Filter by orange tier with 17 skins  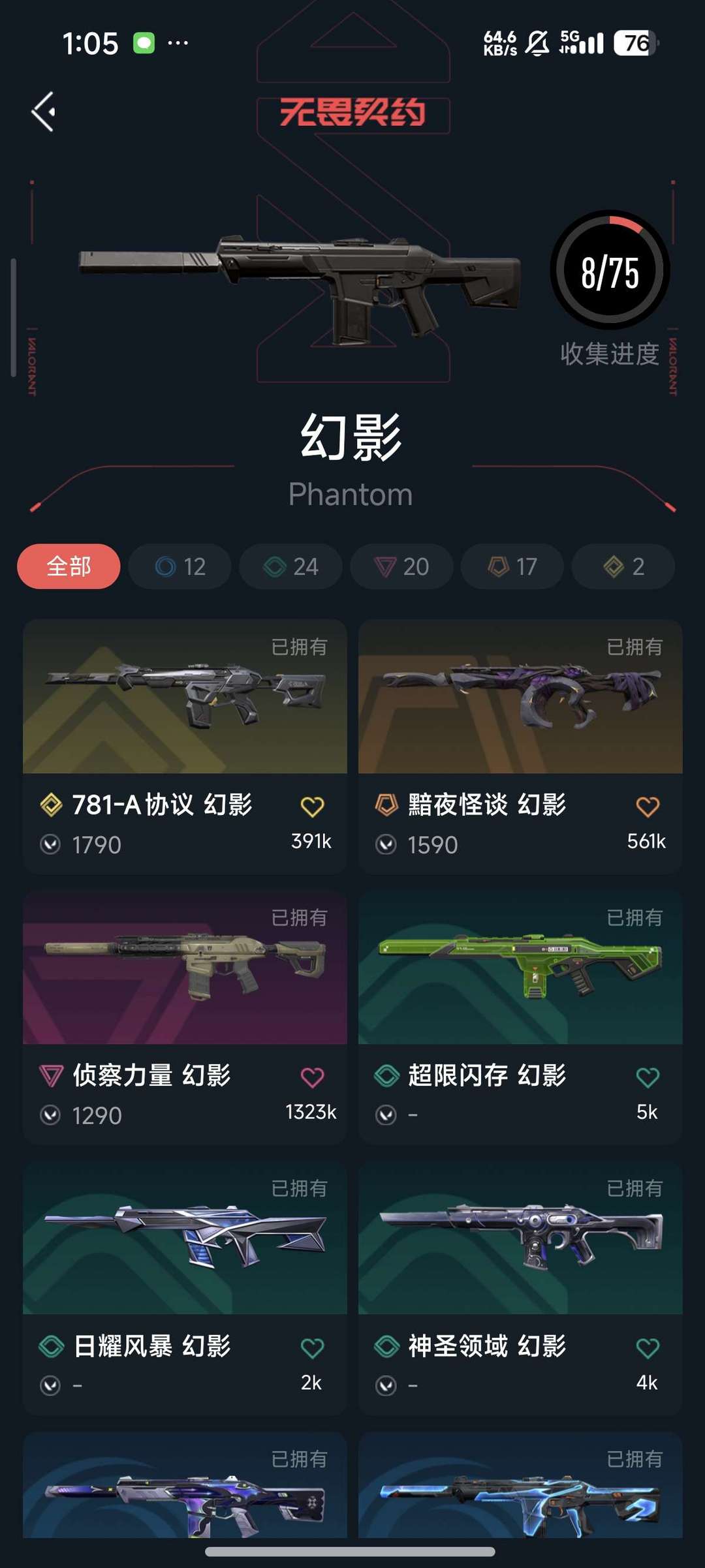512,566
